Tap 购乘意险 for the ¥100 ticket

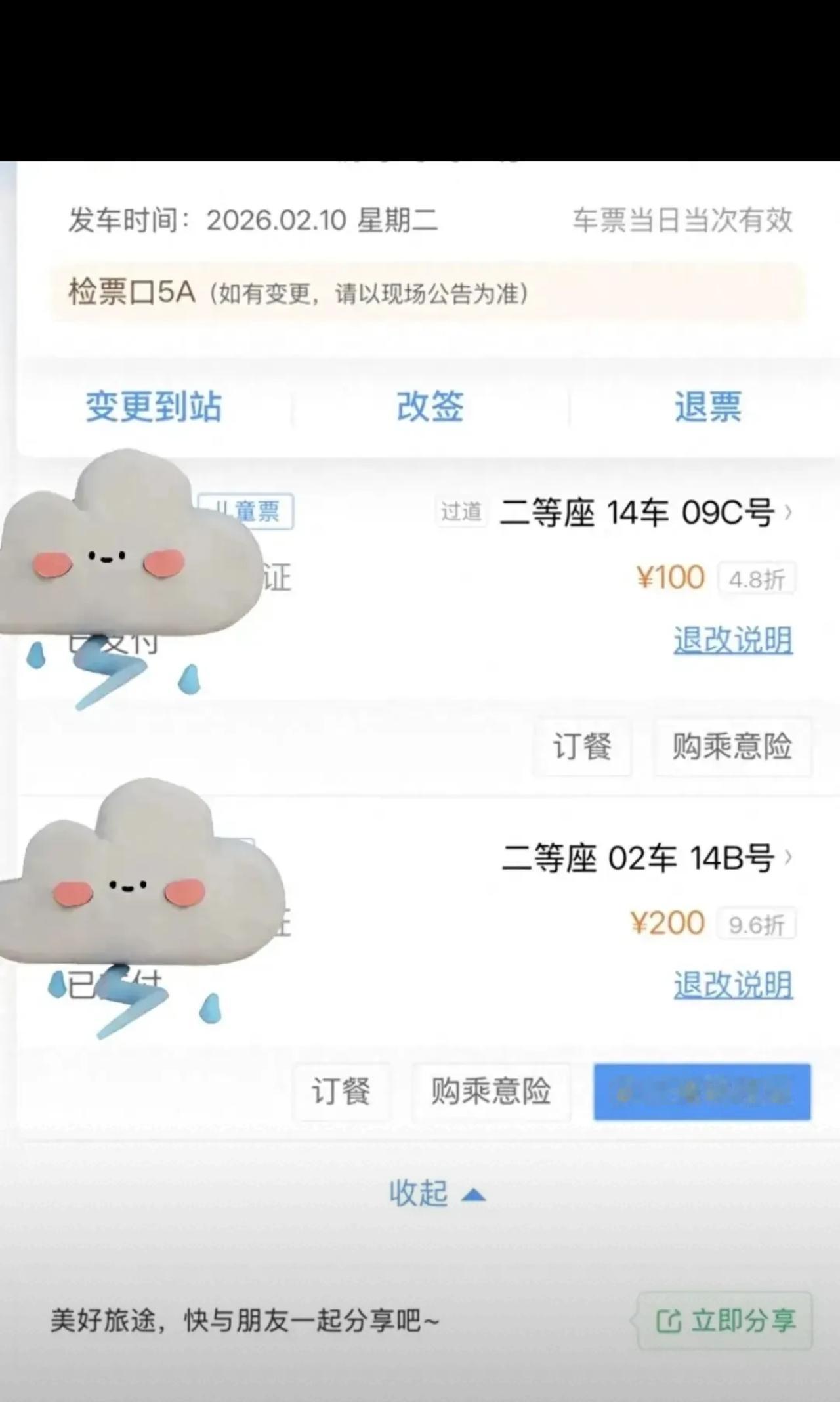pyautogui.click(x=732, y=748)
